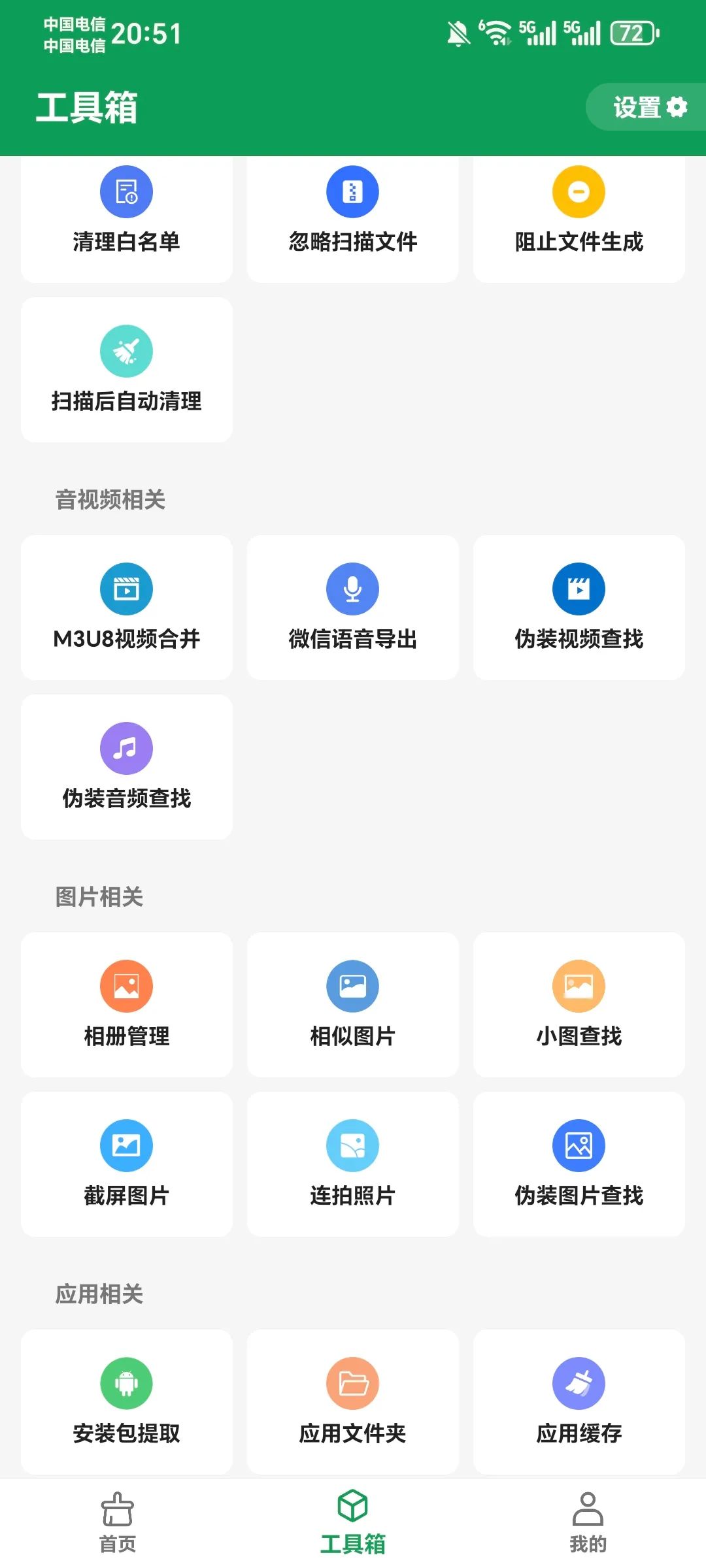This screenshot has width=706, height=1568.
Task: View 截屏图片 screenshots
Action: [x=126, y=1164]
